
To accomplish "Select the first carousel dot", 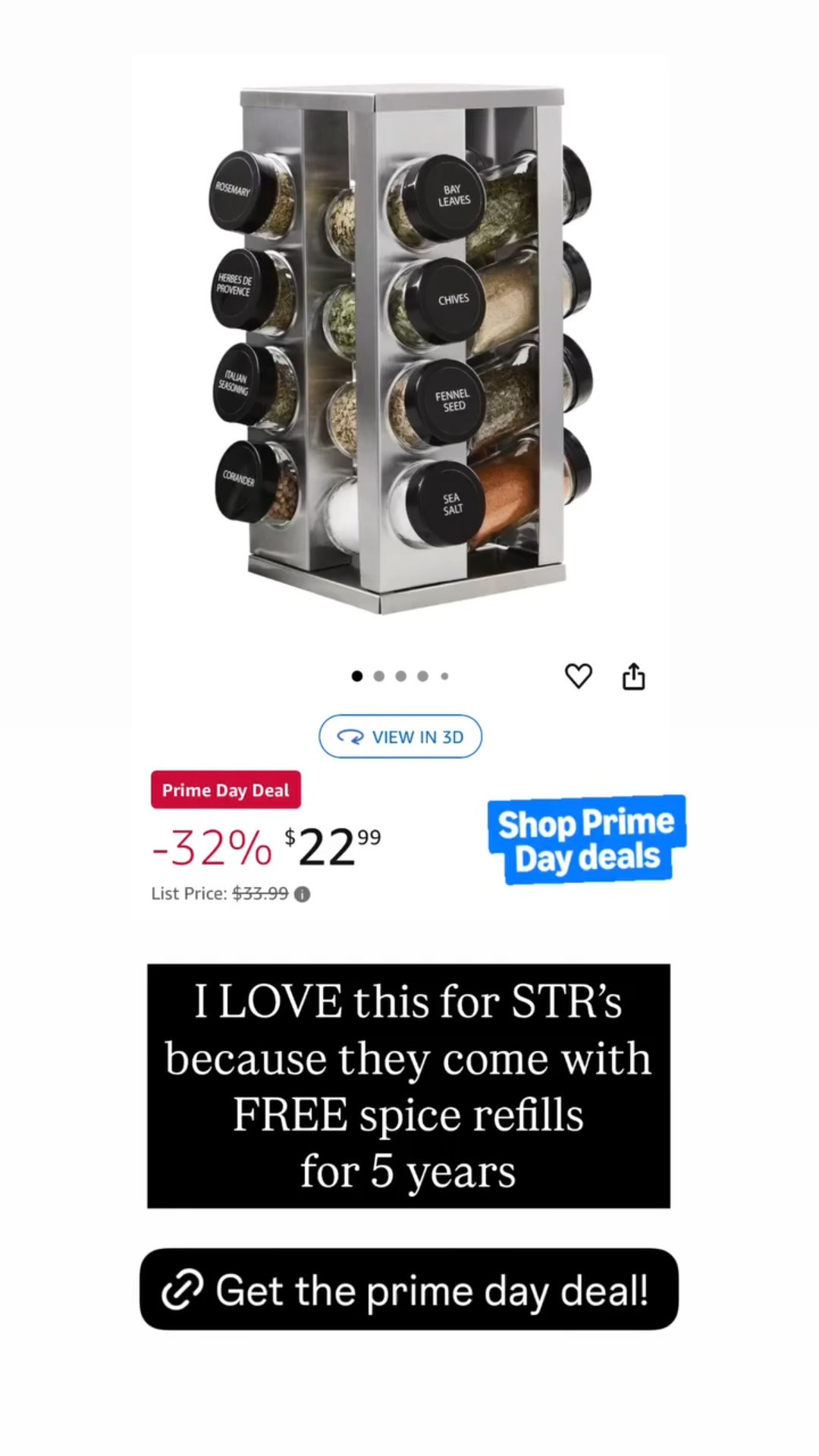I will pyautogui.click(x=356, y=676).
